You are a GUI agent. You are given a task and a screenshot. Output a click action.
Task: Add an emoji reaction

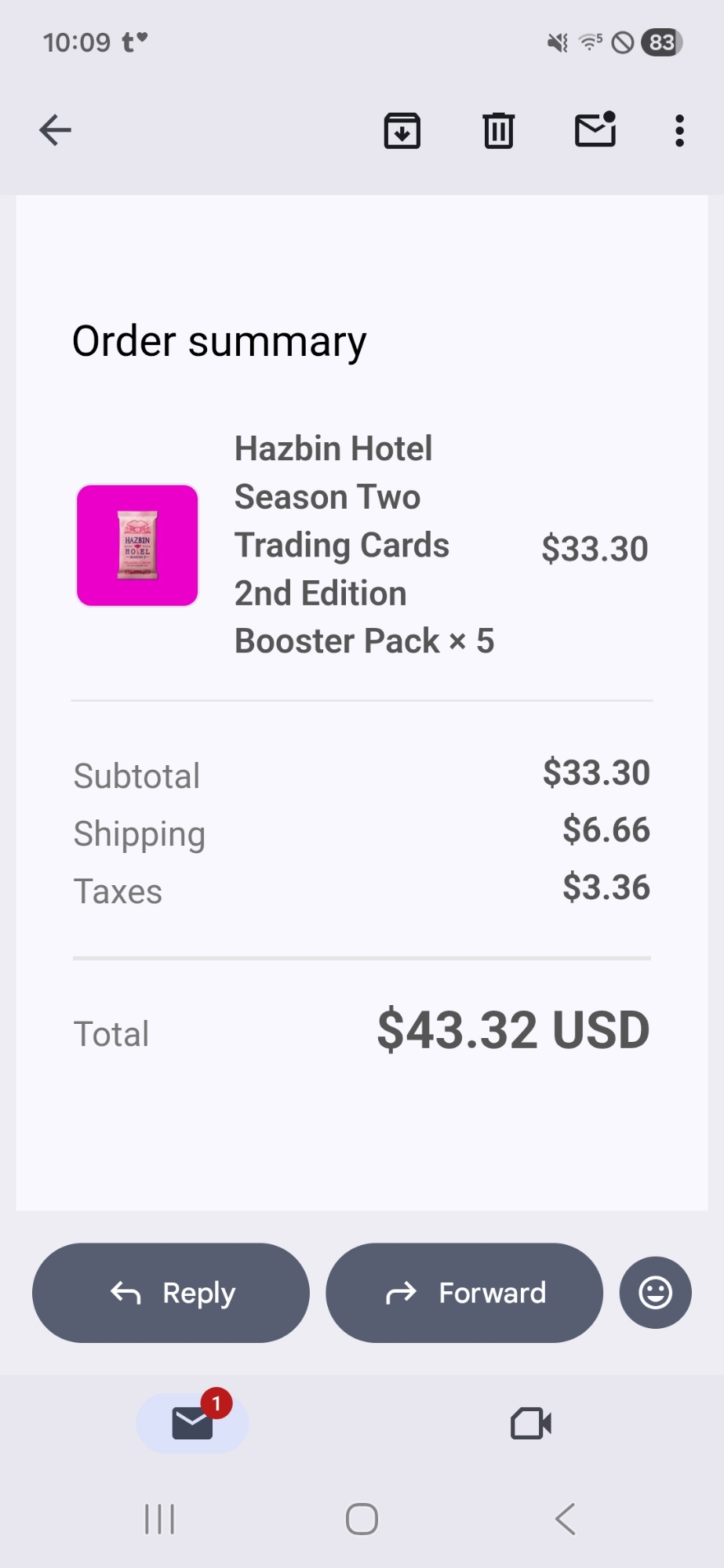655,1293
